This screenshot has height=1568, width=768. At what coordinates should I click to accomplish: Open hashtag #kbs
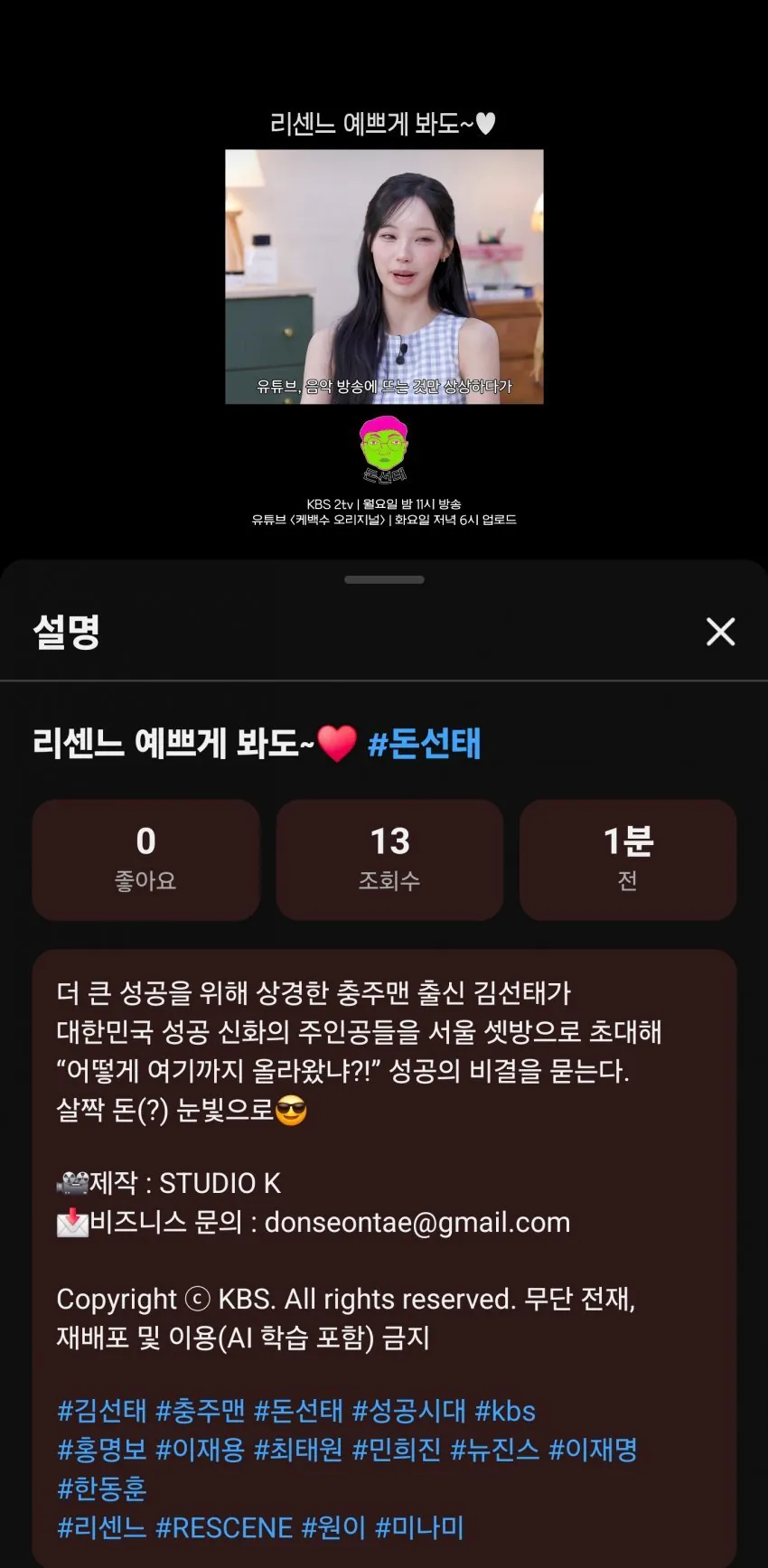point(506,1411)
